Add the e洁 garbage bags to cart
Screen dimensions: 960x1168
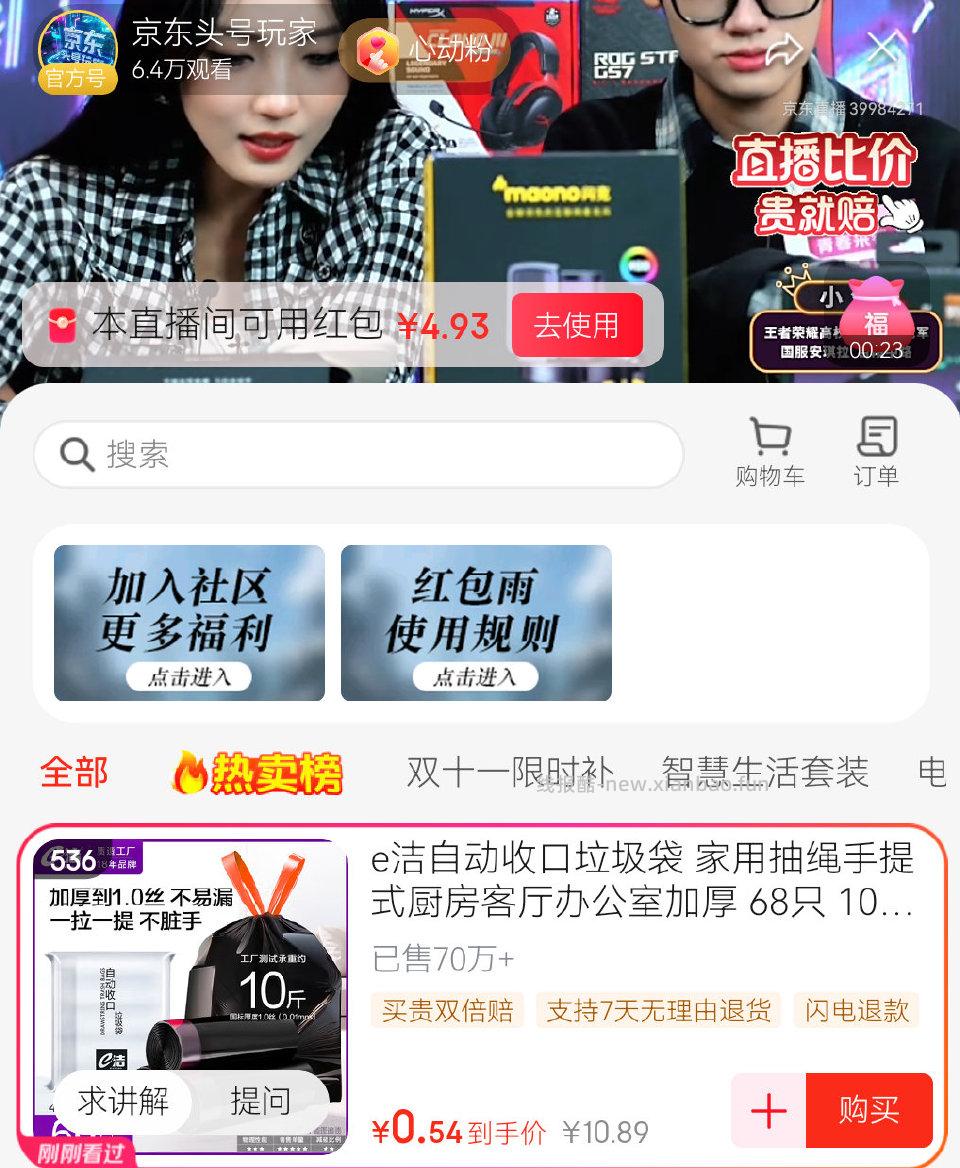768,1110
